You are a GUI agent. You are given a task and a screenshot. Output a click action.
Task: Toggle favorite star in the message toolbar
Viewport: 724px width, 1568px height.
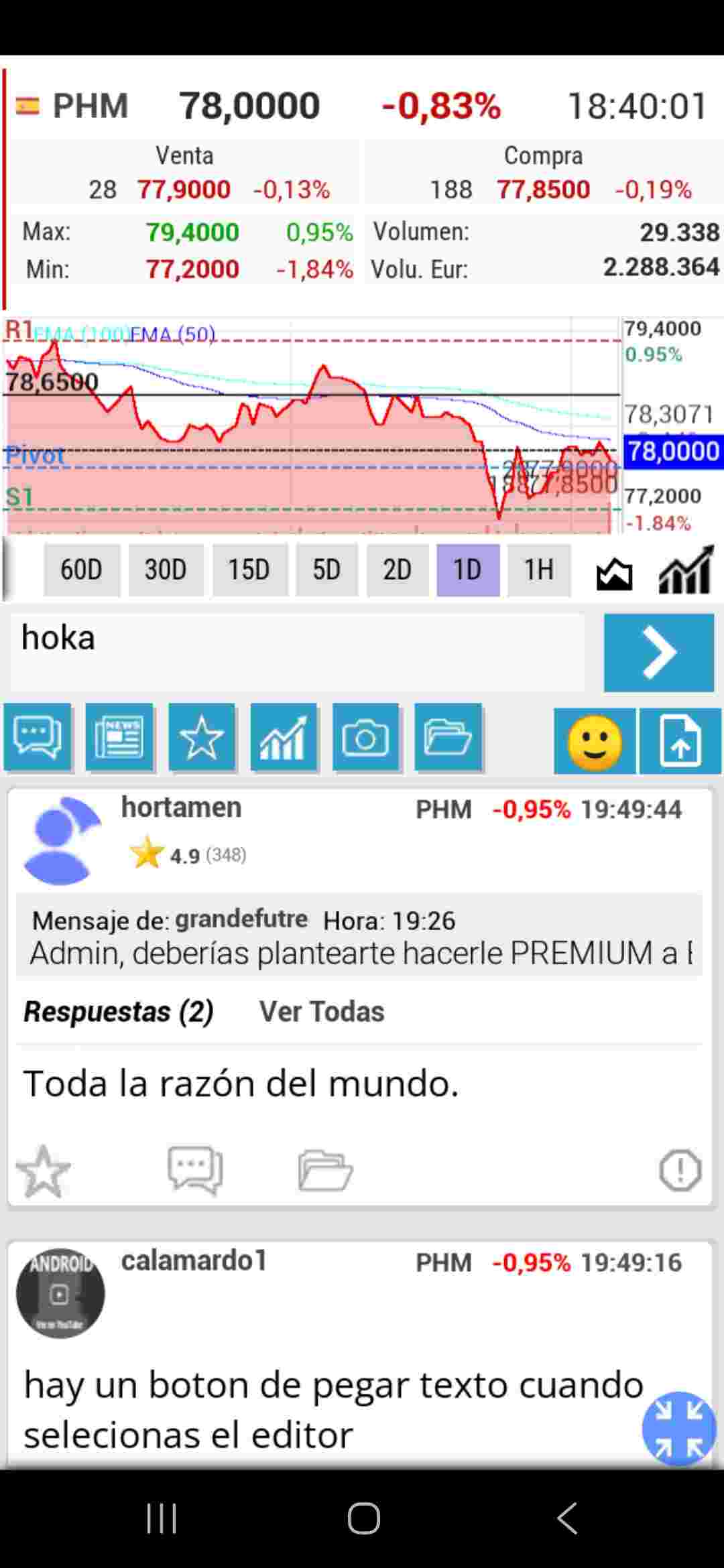pos(44,1169)
